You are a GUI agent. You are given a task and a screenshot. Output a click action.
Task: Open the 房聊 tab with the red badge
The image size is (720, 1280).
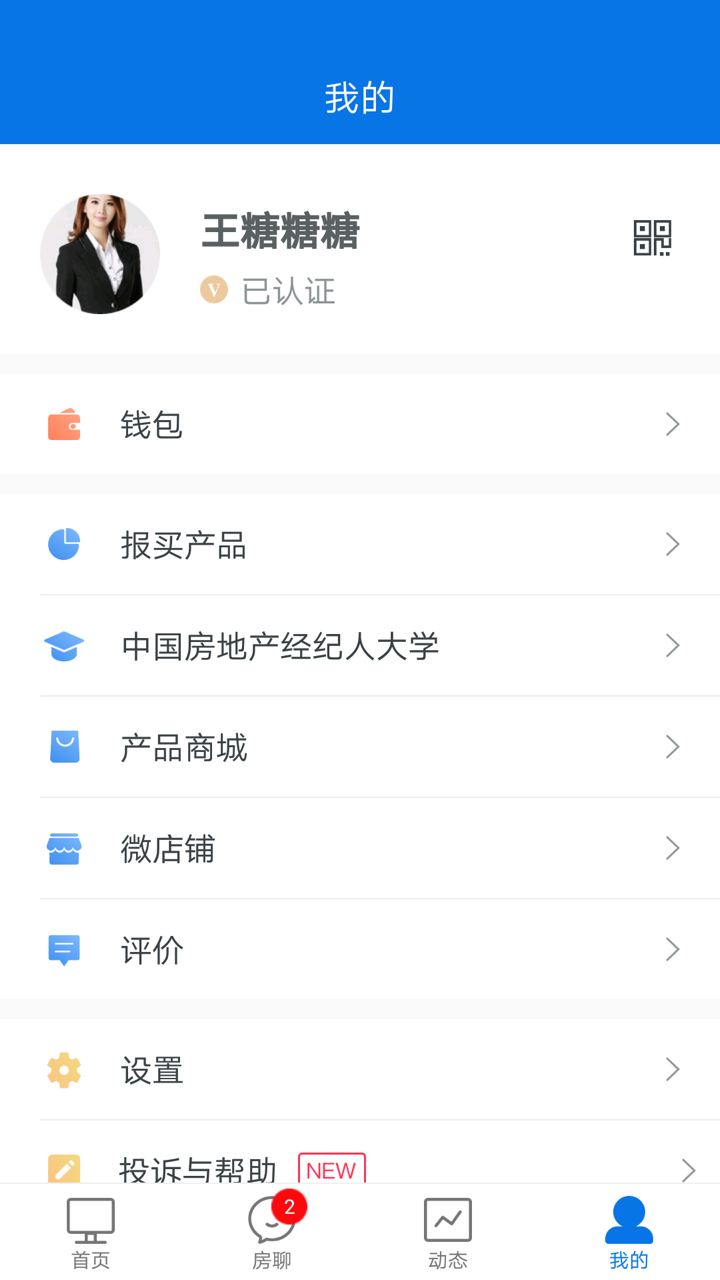click(269, 1232)
